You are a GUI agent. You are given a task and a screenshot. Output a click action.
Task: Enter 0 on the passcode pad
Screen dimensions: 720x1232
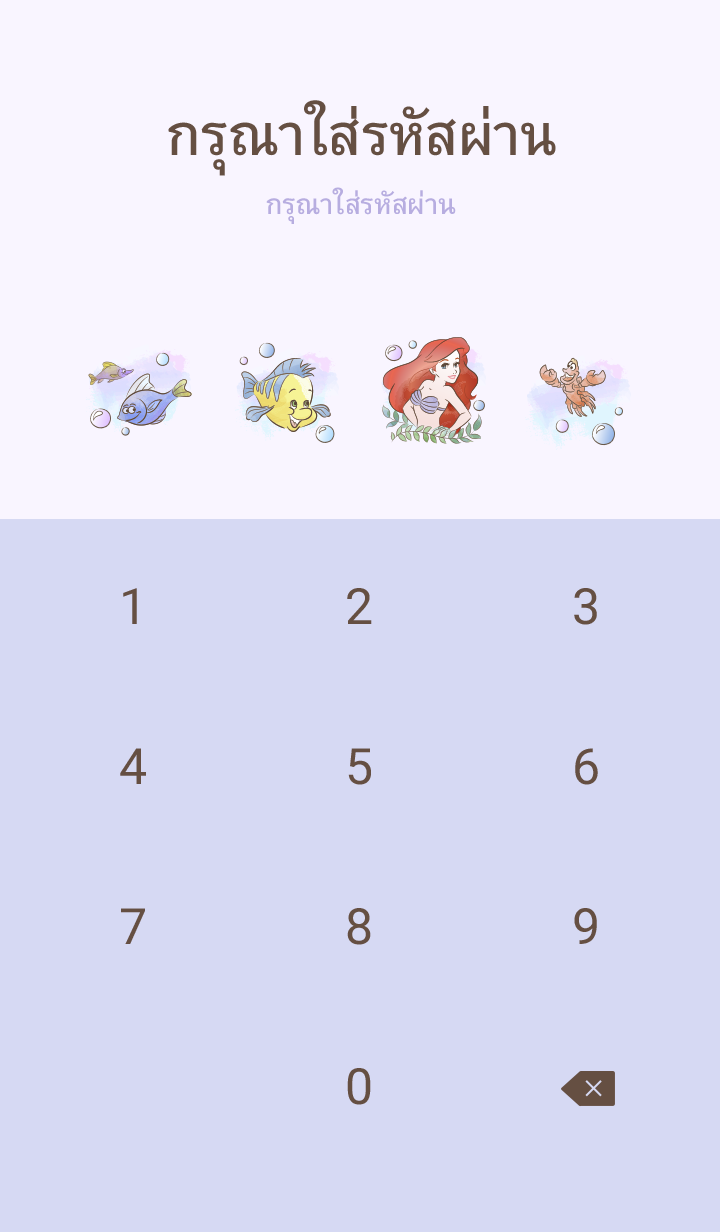point(359,1087)
